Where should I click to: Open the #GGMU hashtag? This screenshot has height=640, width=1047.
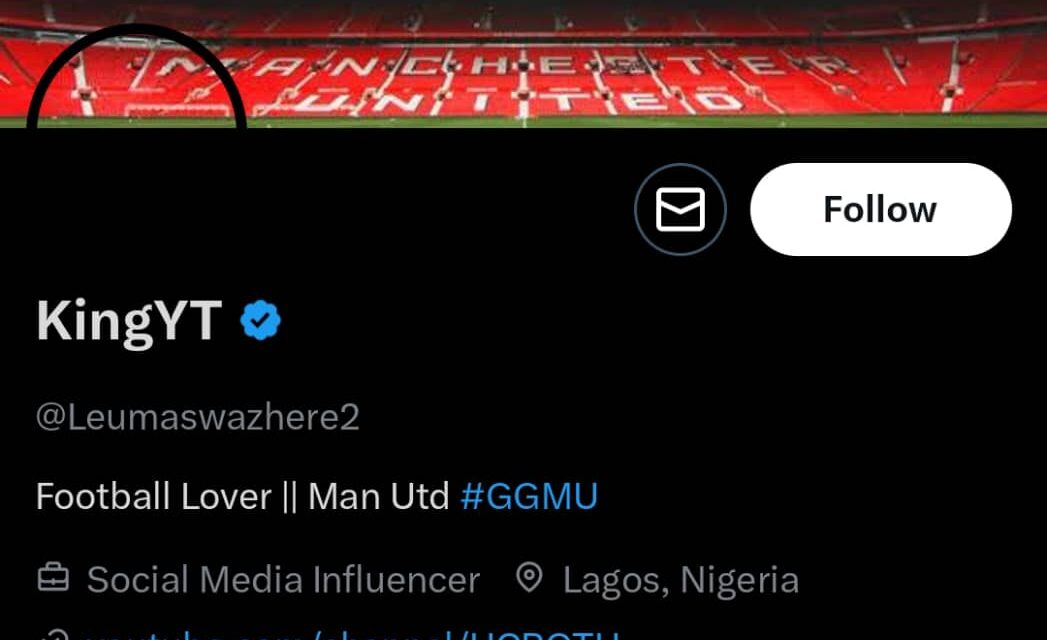coord(529,496)
